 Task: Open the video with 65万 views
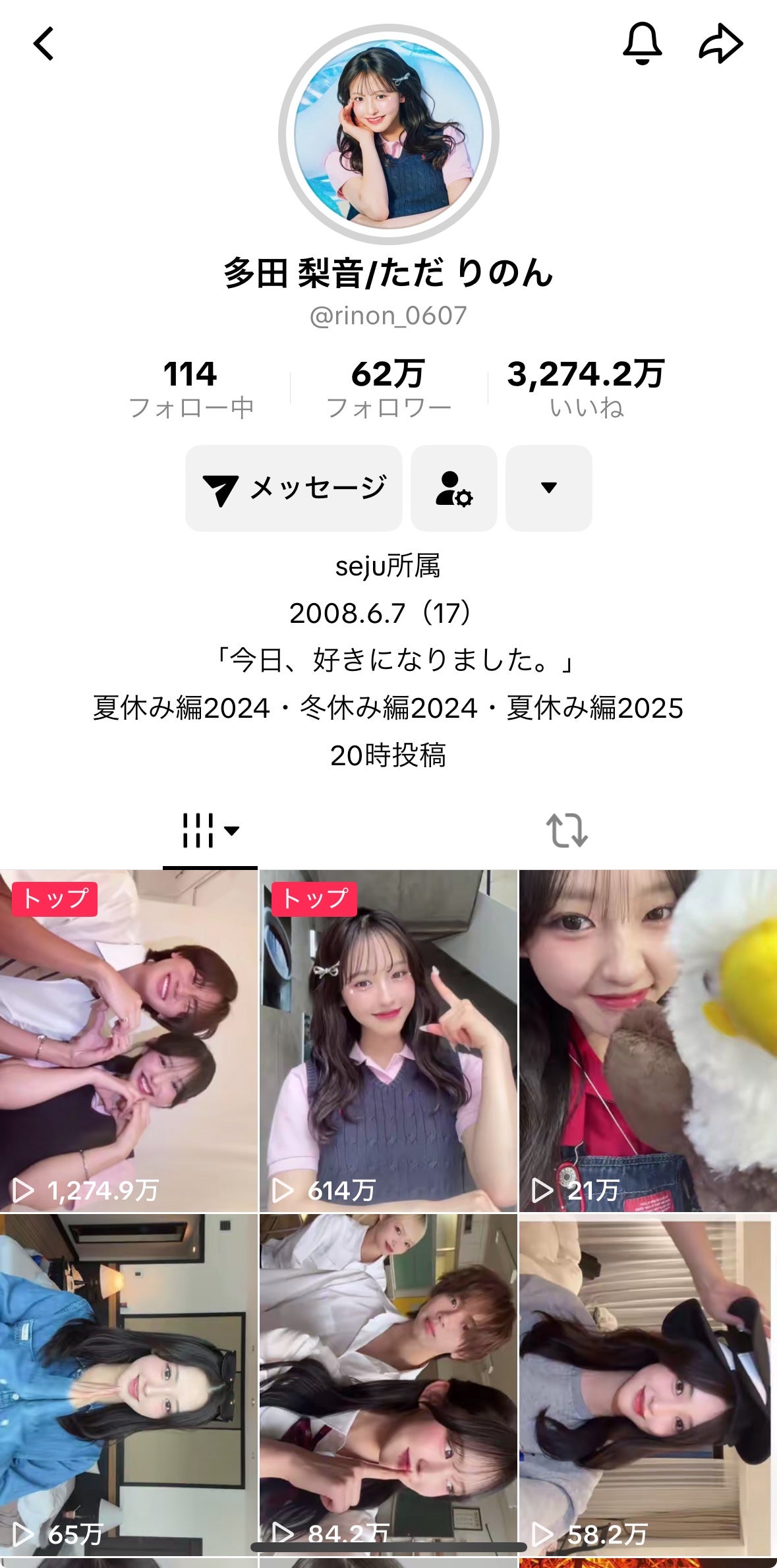click(x=129, y=1384)
